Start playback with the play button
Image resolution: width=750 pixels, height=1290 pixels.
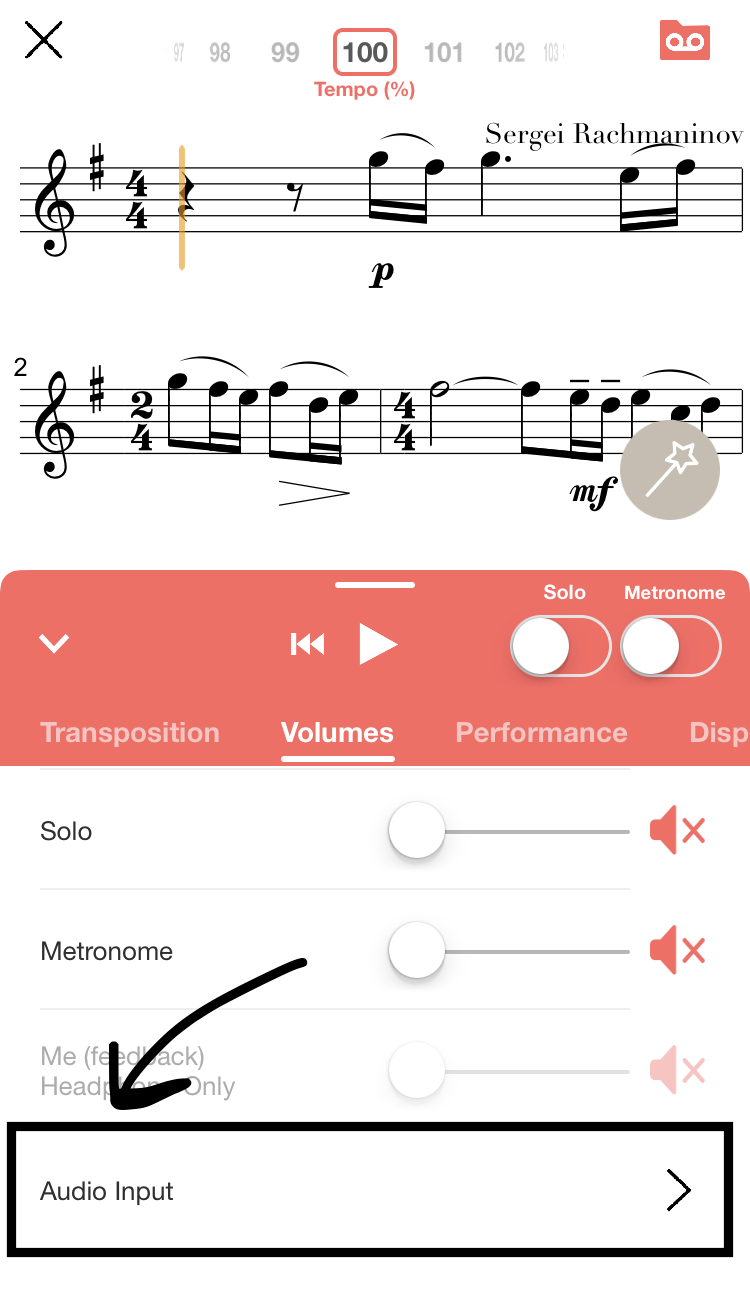378,645
